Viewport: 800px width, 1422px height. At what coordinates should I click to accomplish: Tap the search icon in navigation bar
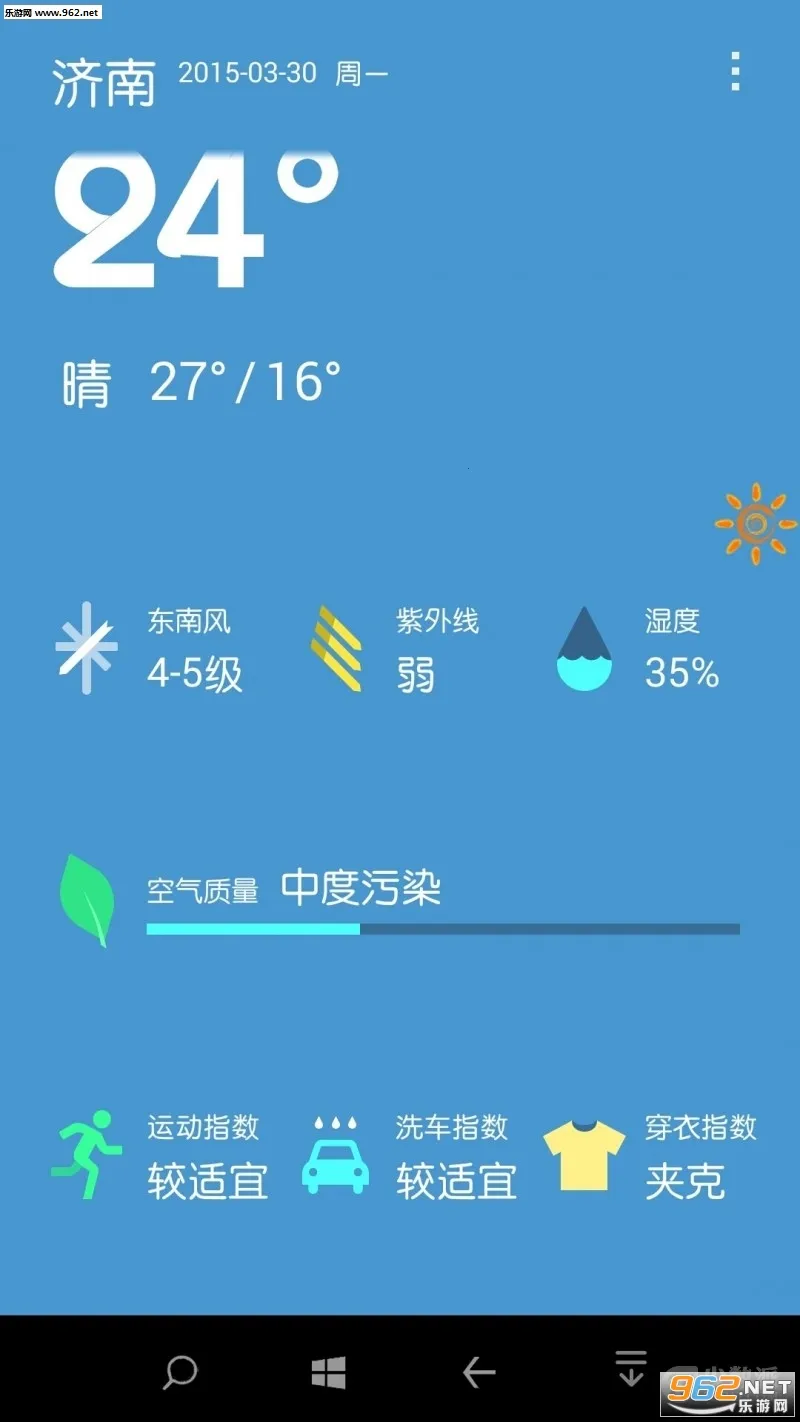[x=180, y=1374]
